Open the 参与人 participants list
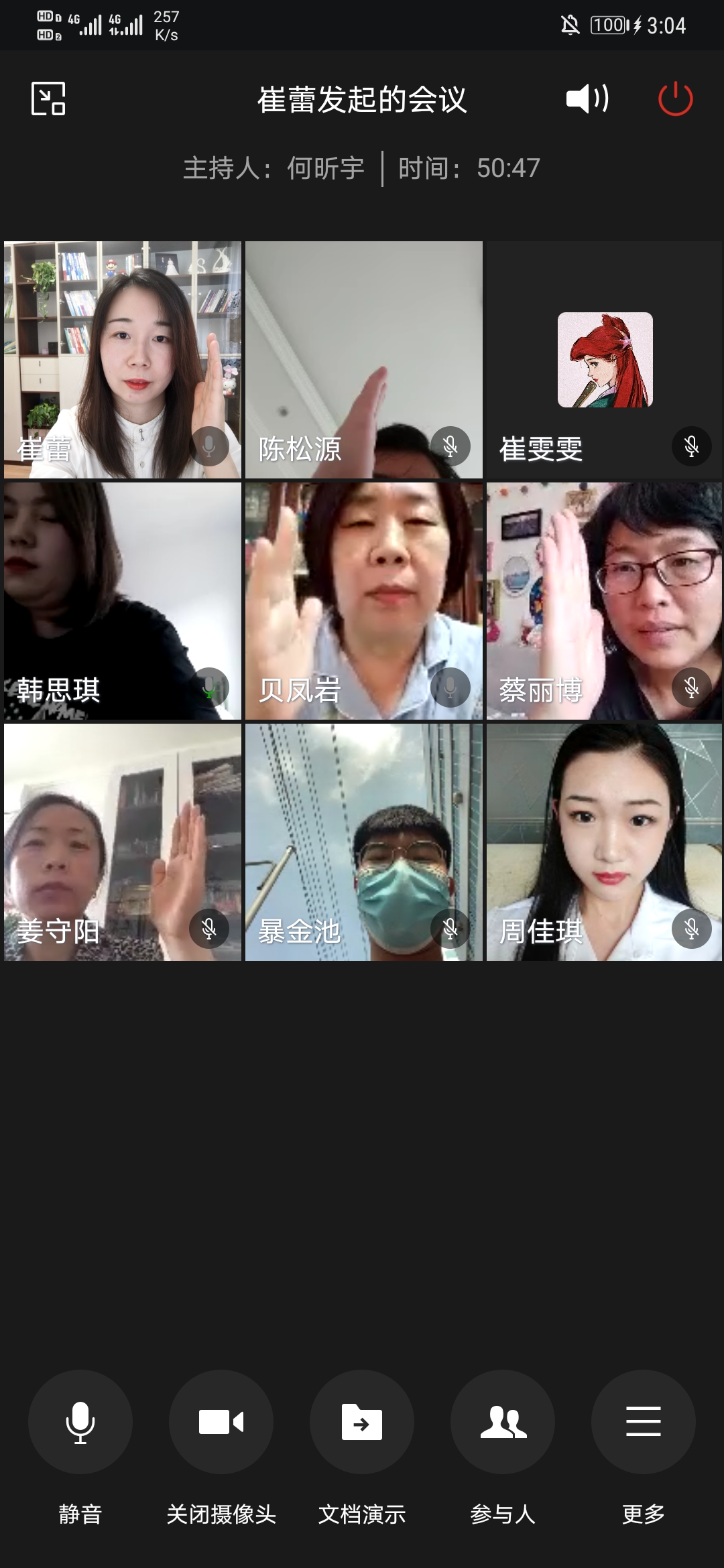Screen dimensions: 724x1568 tap(503, 1421)
